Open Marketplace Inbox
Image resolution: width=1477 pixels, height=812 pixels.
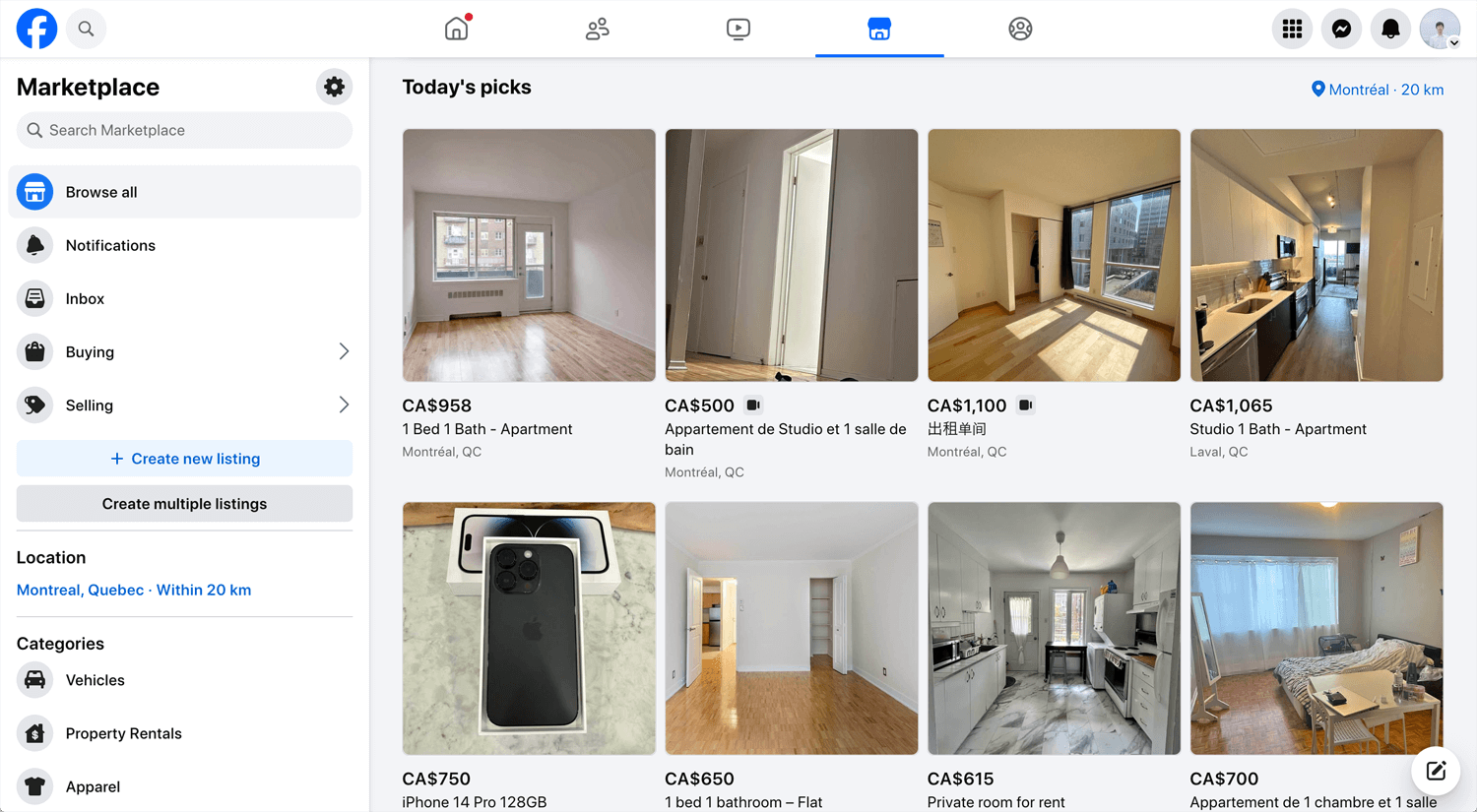point(85,298)
